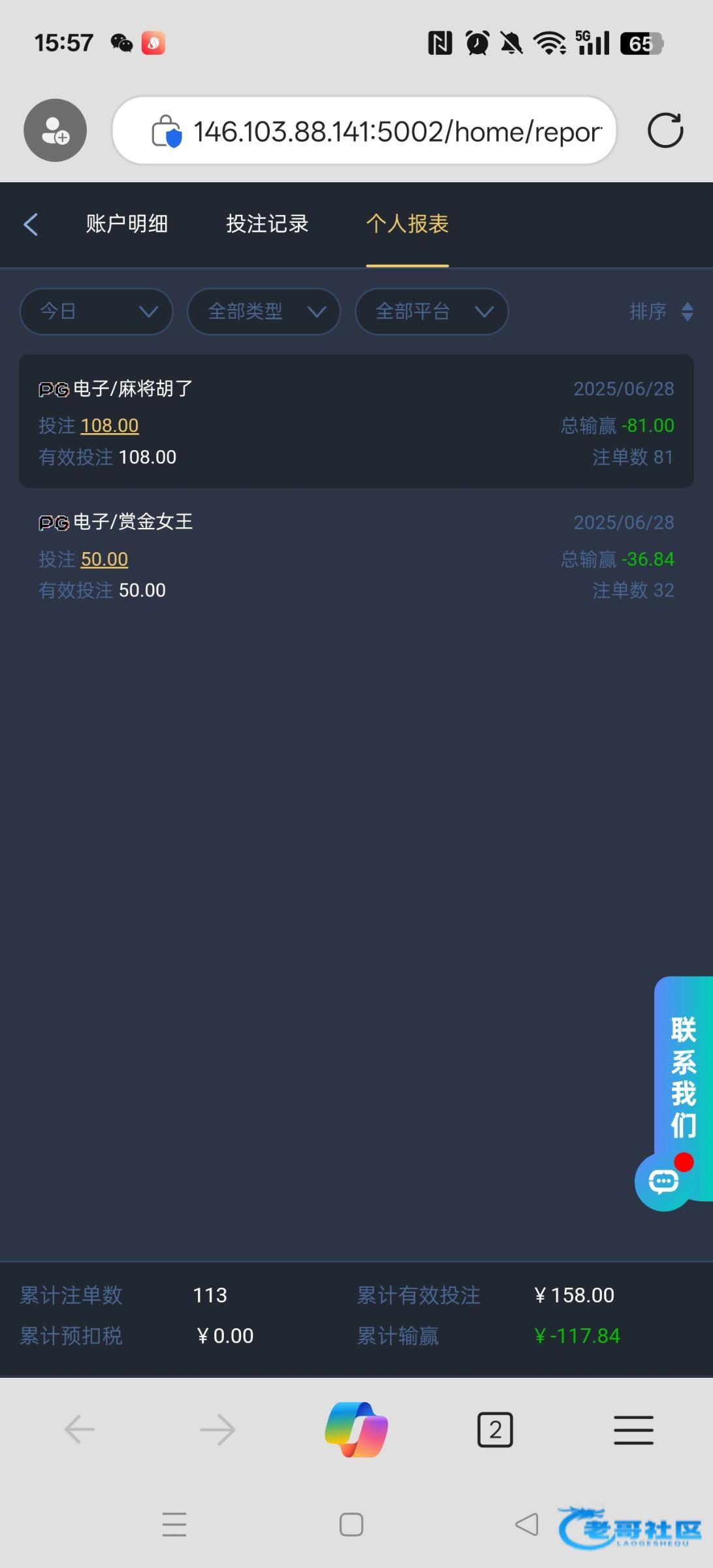This screenshot has height=1568, width=713.
Task: Open the 50.00 bet amount link
Action: [104, 559]
